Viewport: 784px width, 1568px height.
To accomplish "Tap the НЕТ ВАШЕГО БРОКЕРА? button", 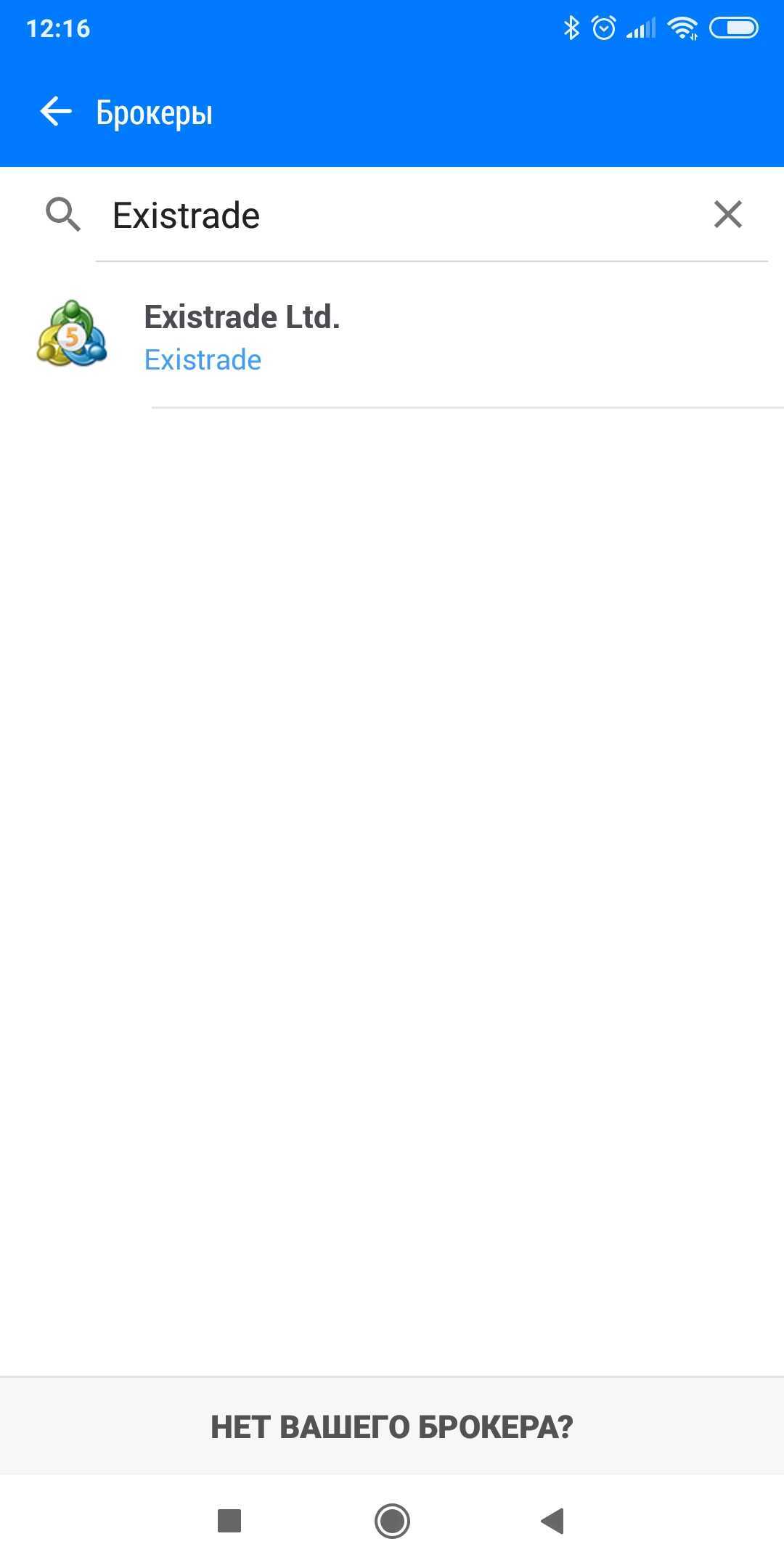I will click(x=392, y=1426).
